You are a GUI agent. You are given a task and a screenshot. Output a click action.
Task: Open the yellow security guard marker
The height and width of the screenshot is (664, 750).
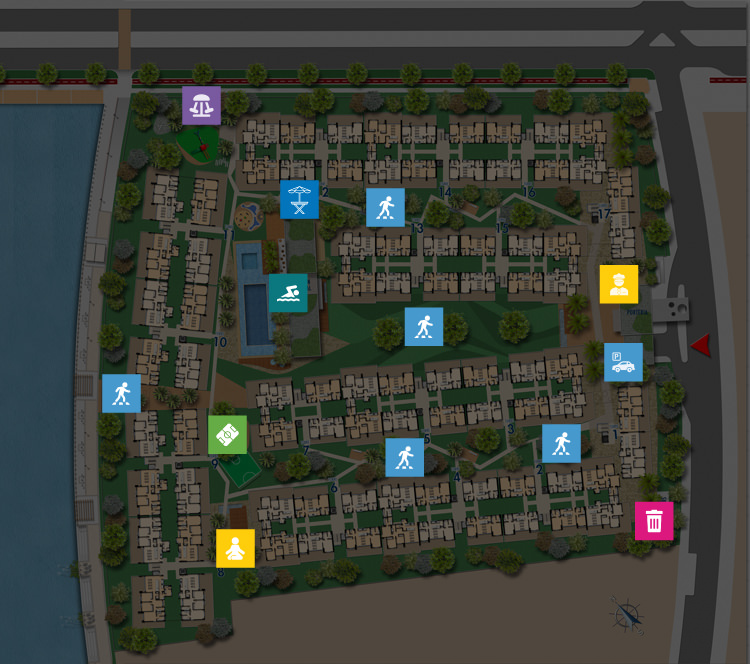click(x=619, y=284)
